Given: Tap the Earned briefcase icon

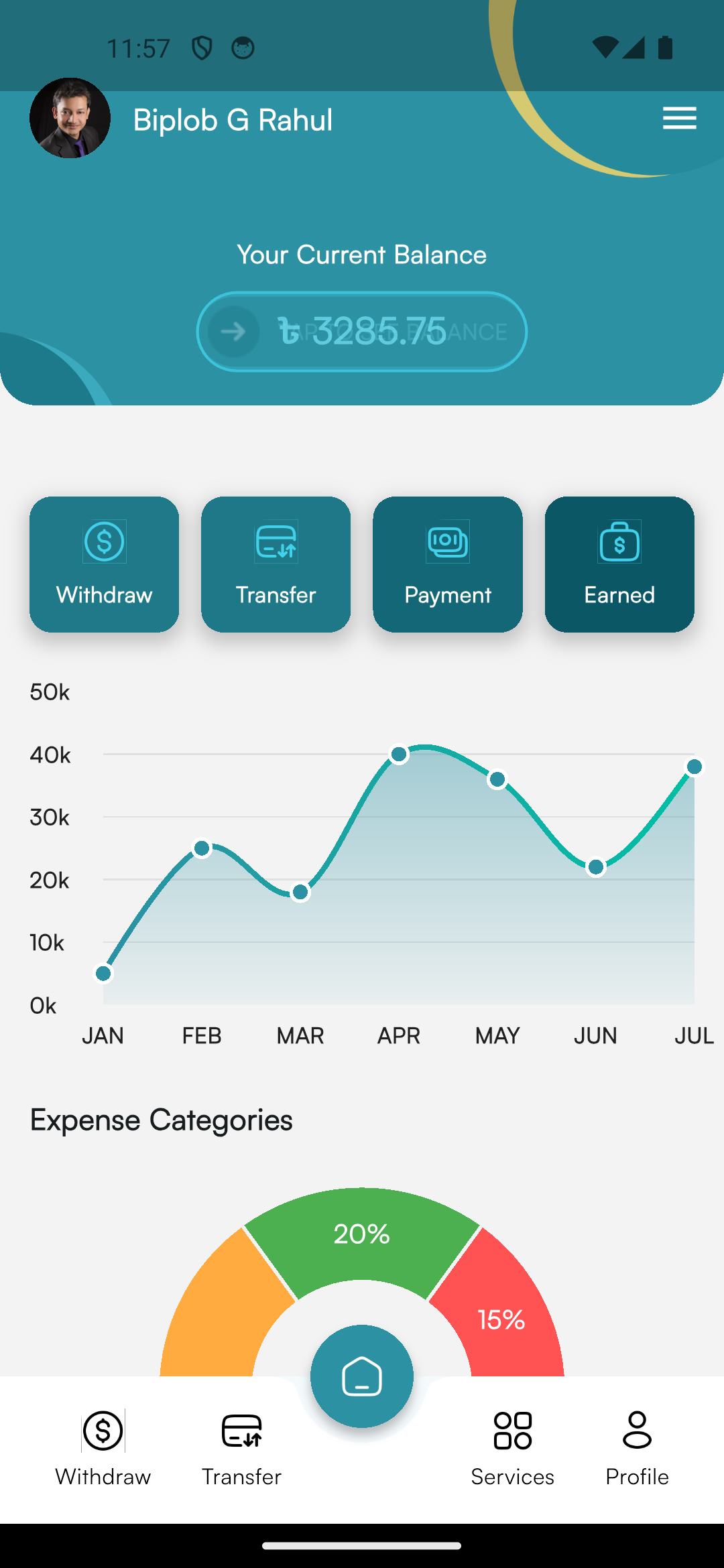Looking at the screenshot, I should click(619, 543).
